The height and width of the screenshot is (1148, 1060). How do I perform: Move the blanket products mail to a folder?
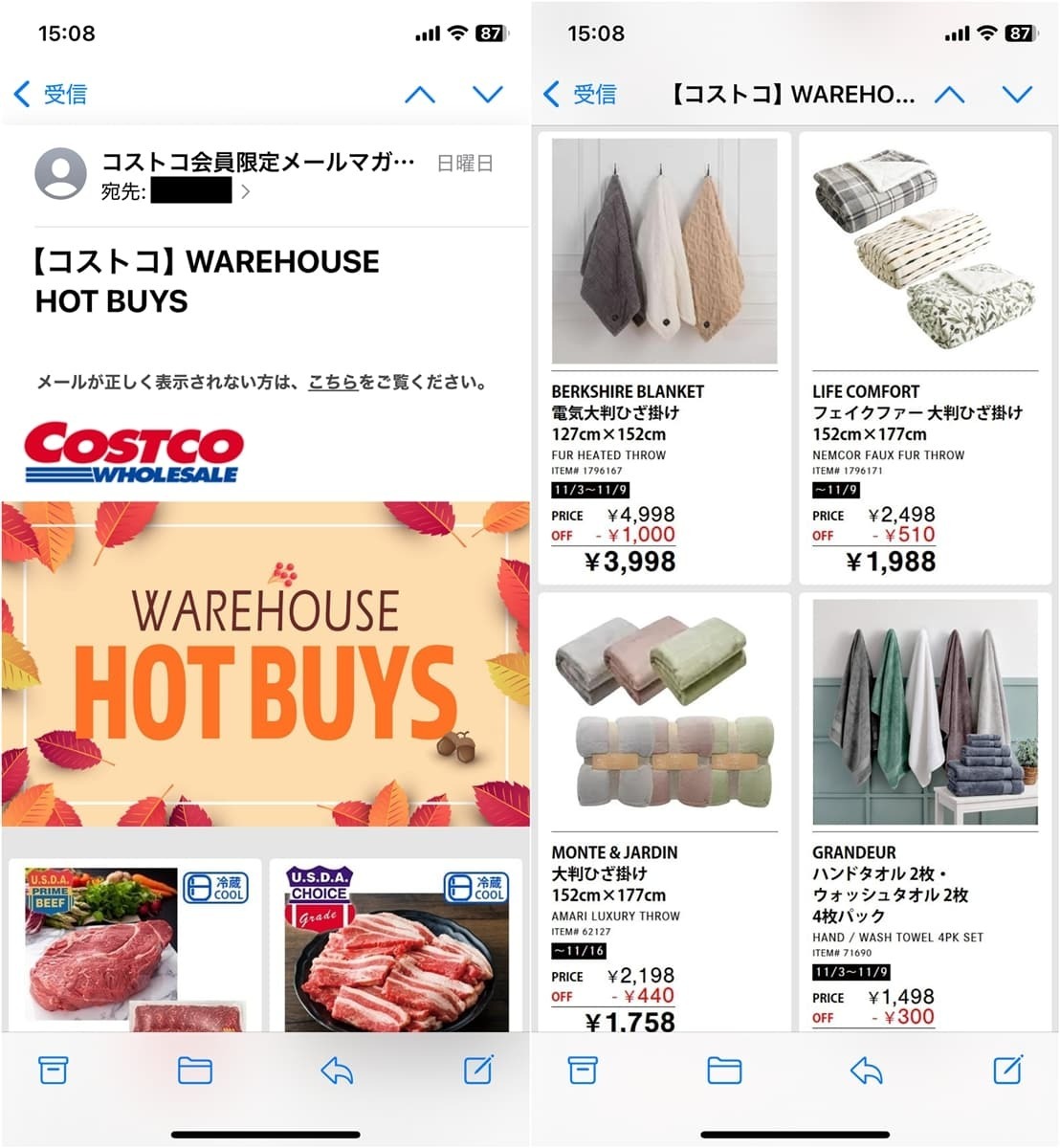724,1071
